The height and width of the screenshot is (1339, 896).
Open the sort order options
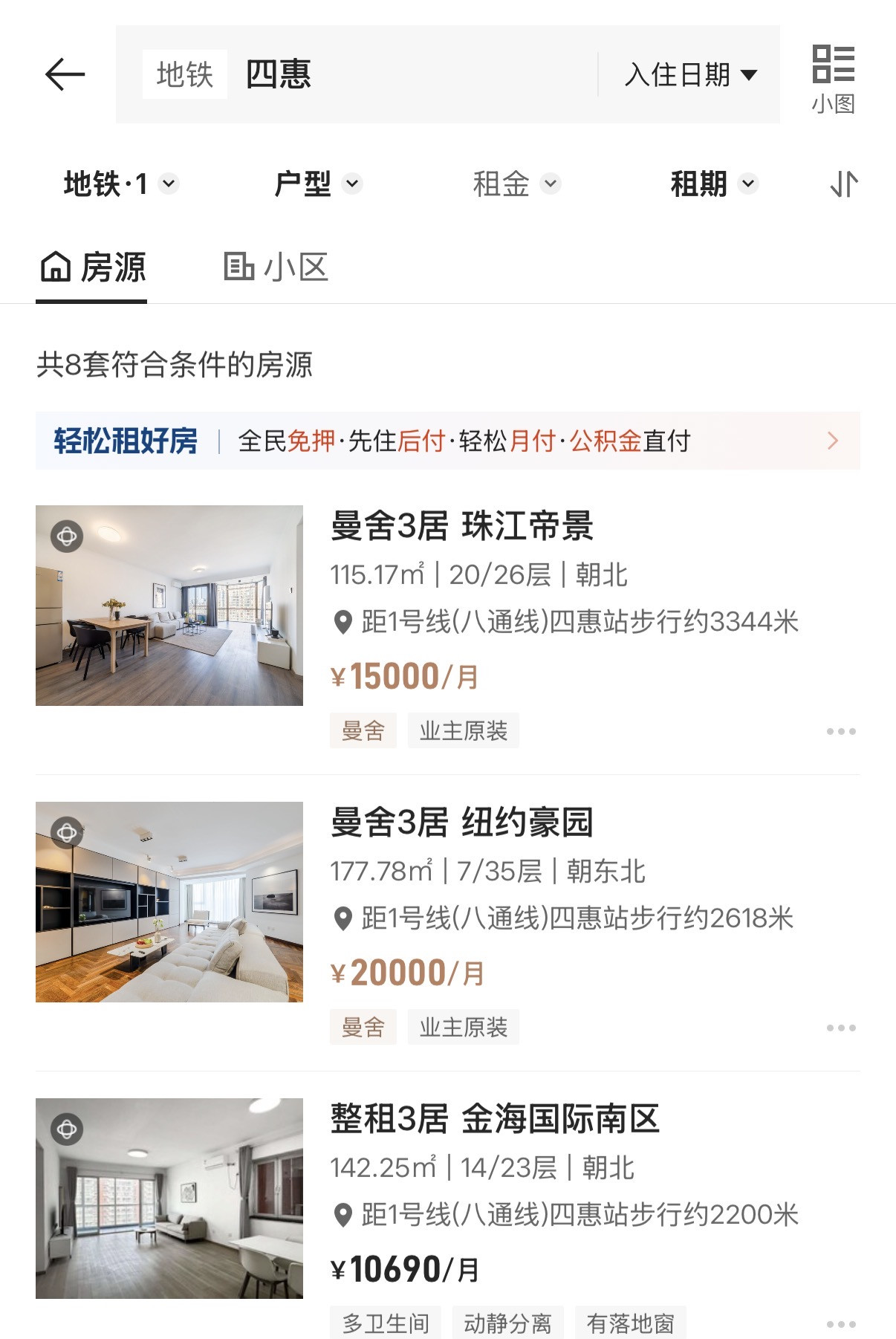843,184
